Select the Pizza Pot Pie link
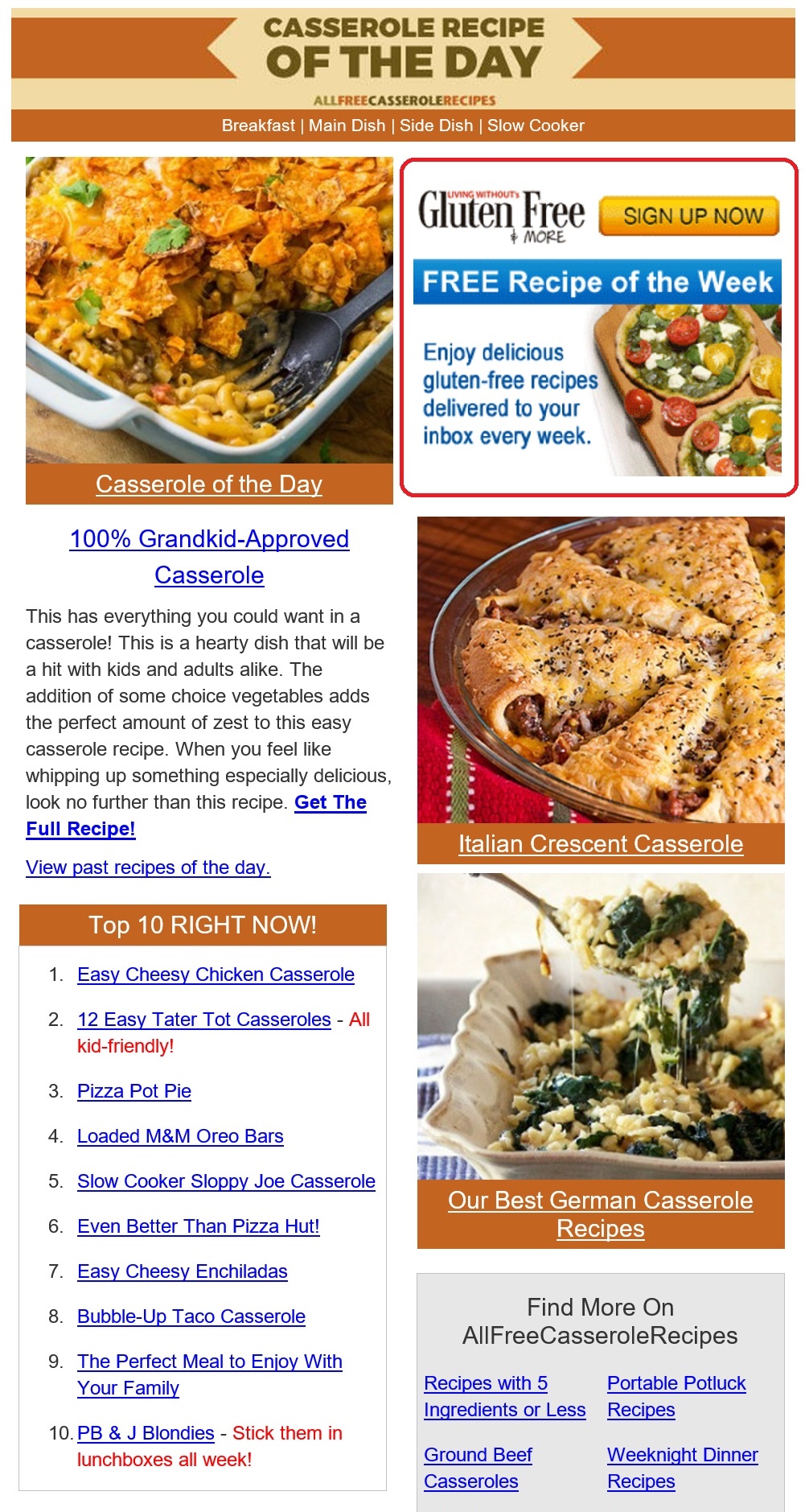 pyautogui.click(x=134, y=1091)
